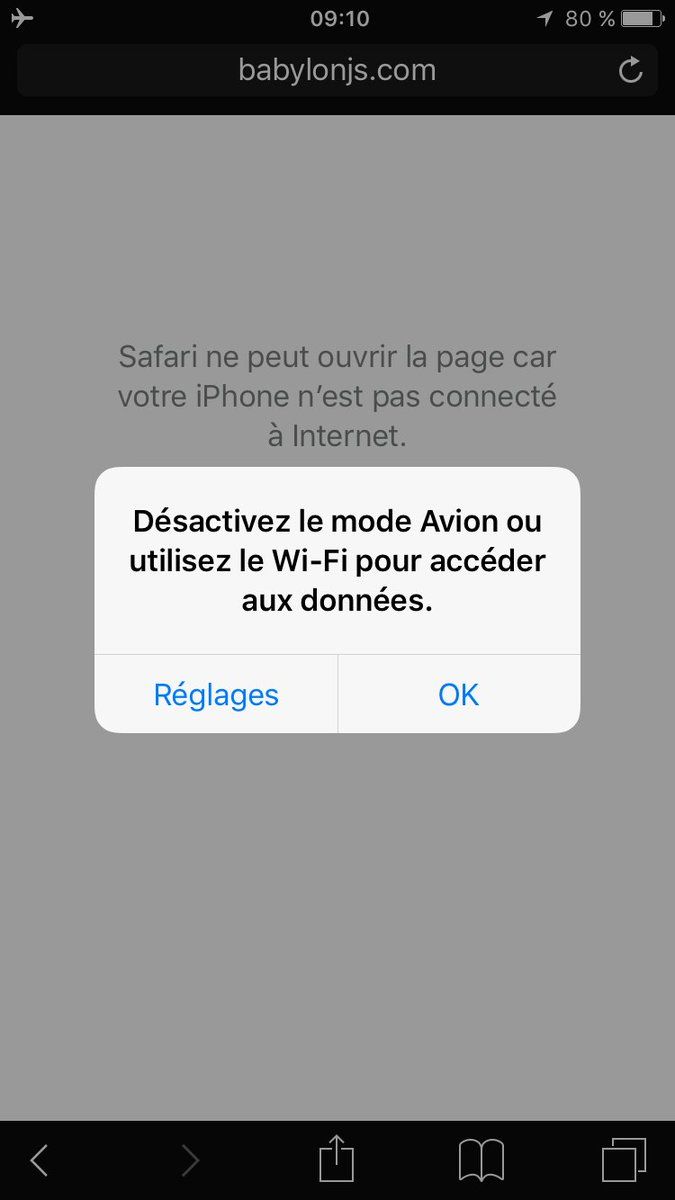The image size is (675, 1200).
Task: Dismiss the alert with OK
Action: point(459,694)
